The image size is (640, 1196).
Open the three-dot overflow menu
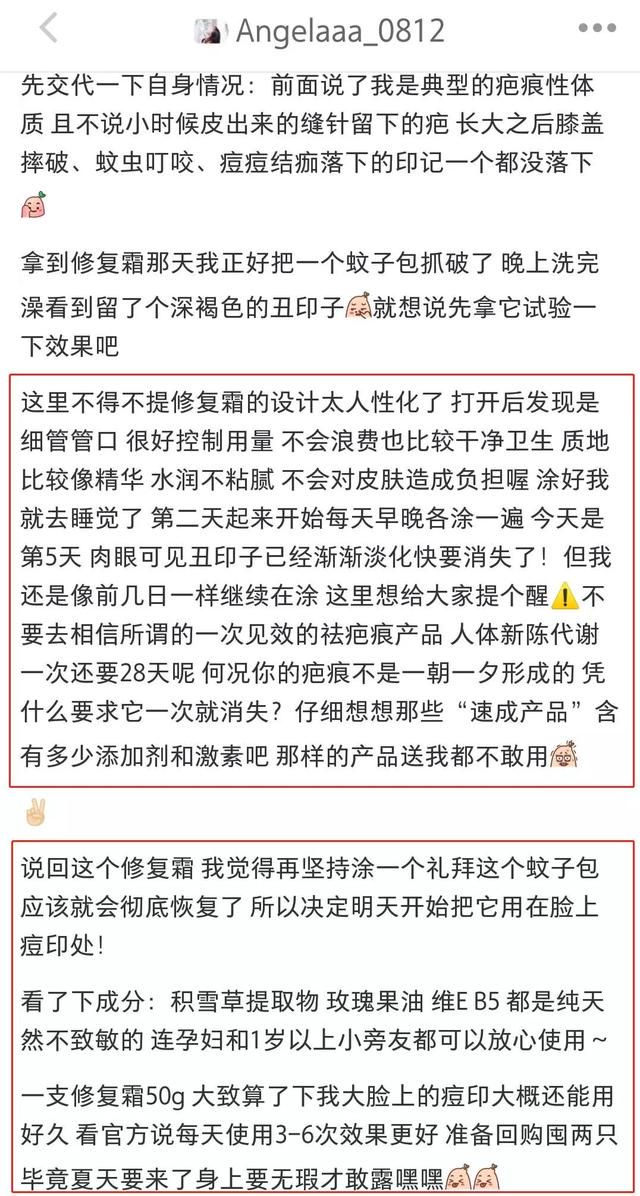(597, 29)
